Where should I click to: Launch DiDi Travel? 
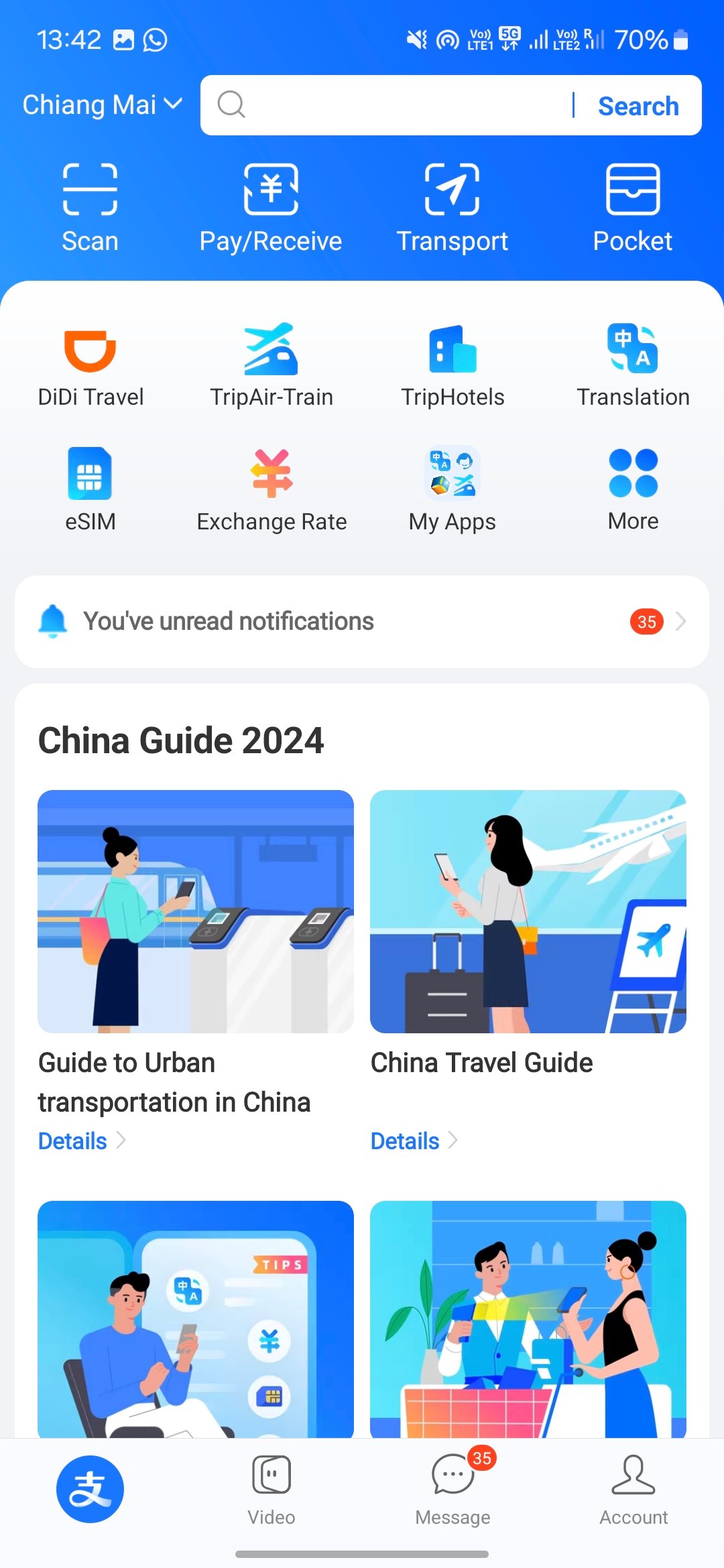90,367
